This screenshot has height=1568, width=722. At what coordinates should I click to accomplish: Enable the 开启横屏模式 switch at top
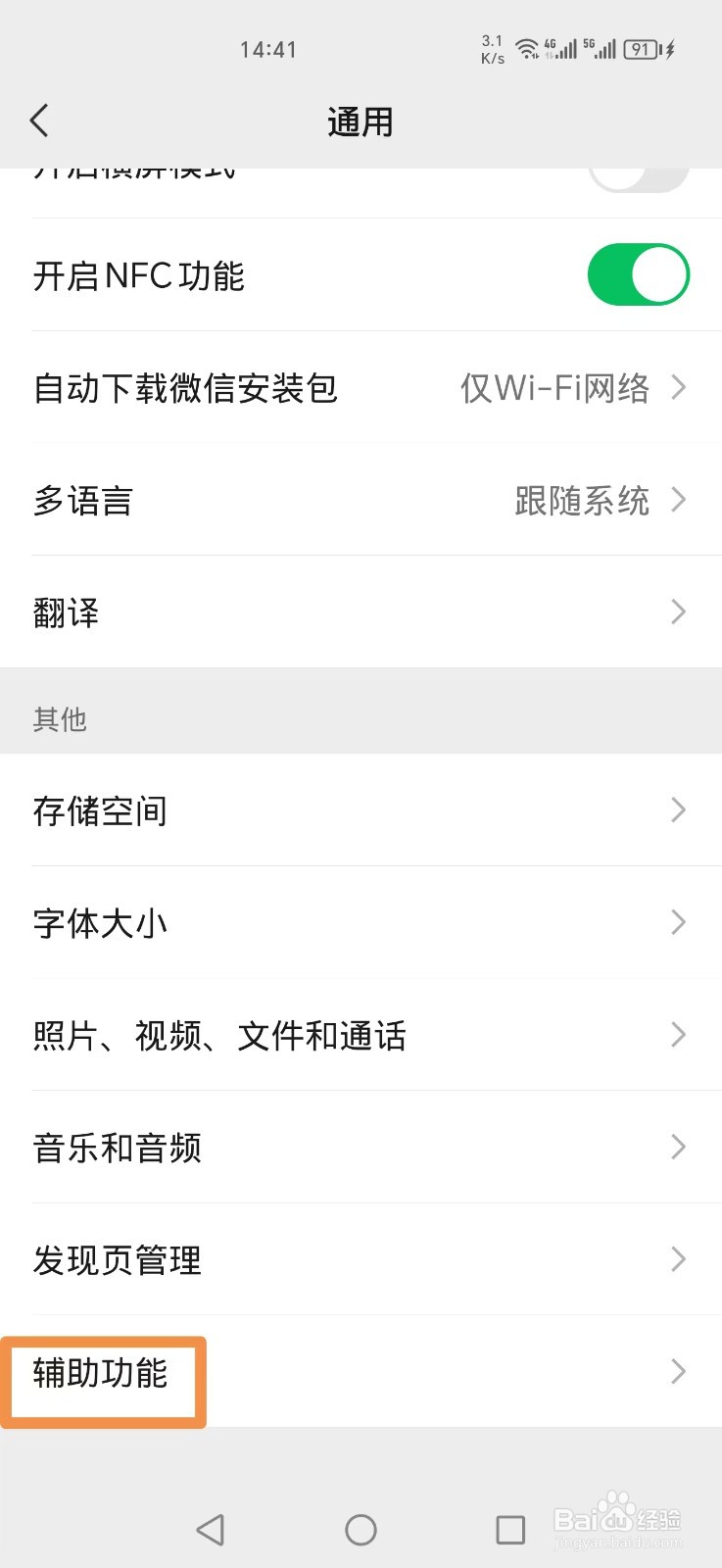639,174
